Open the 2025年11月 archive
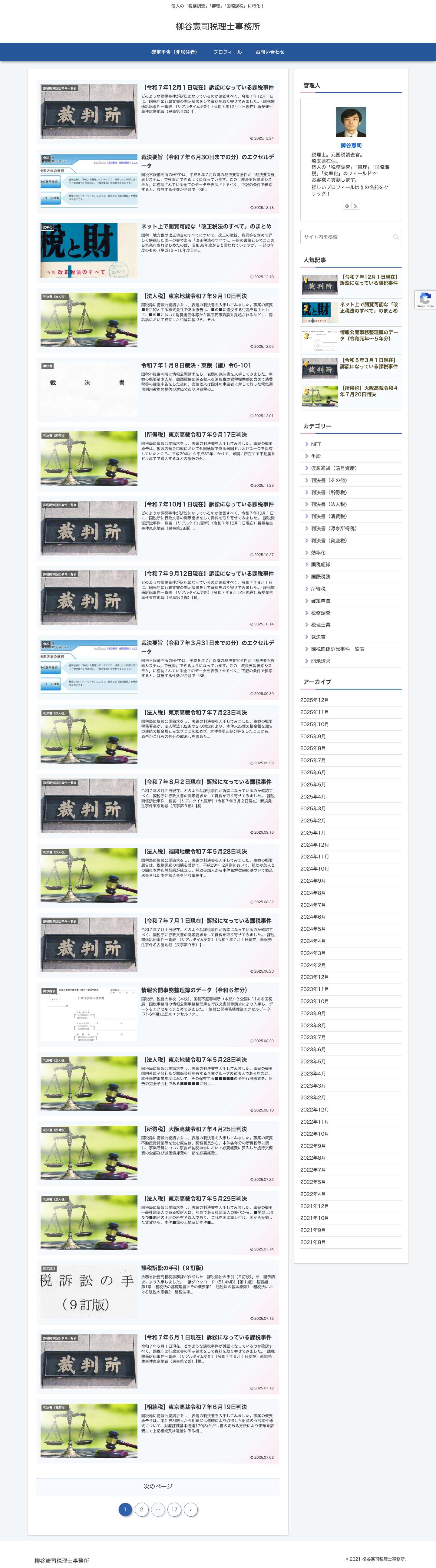Screen dimensions: 436x1568 [314, 712]
